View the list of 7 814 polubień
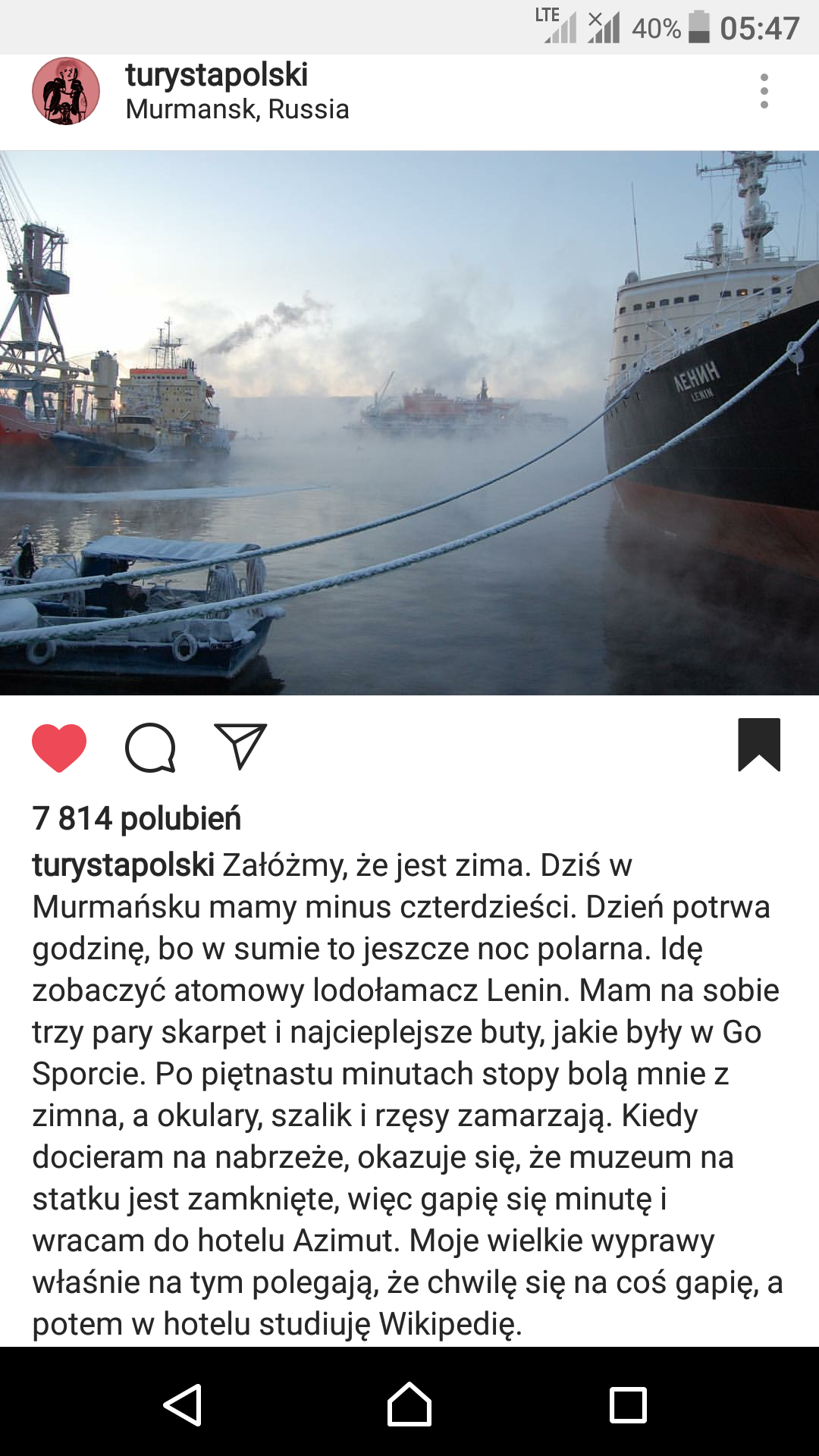This screenshot has width=819, height=1456. click(x=136, y=819)
